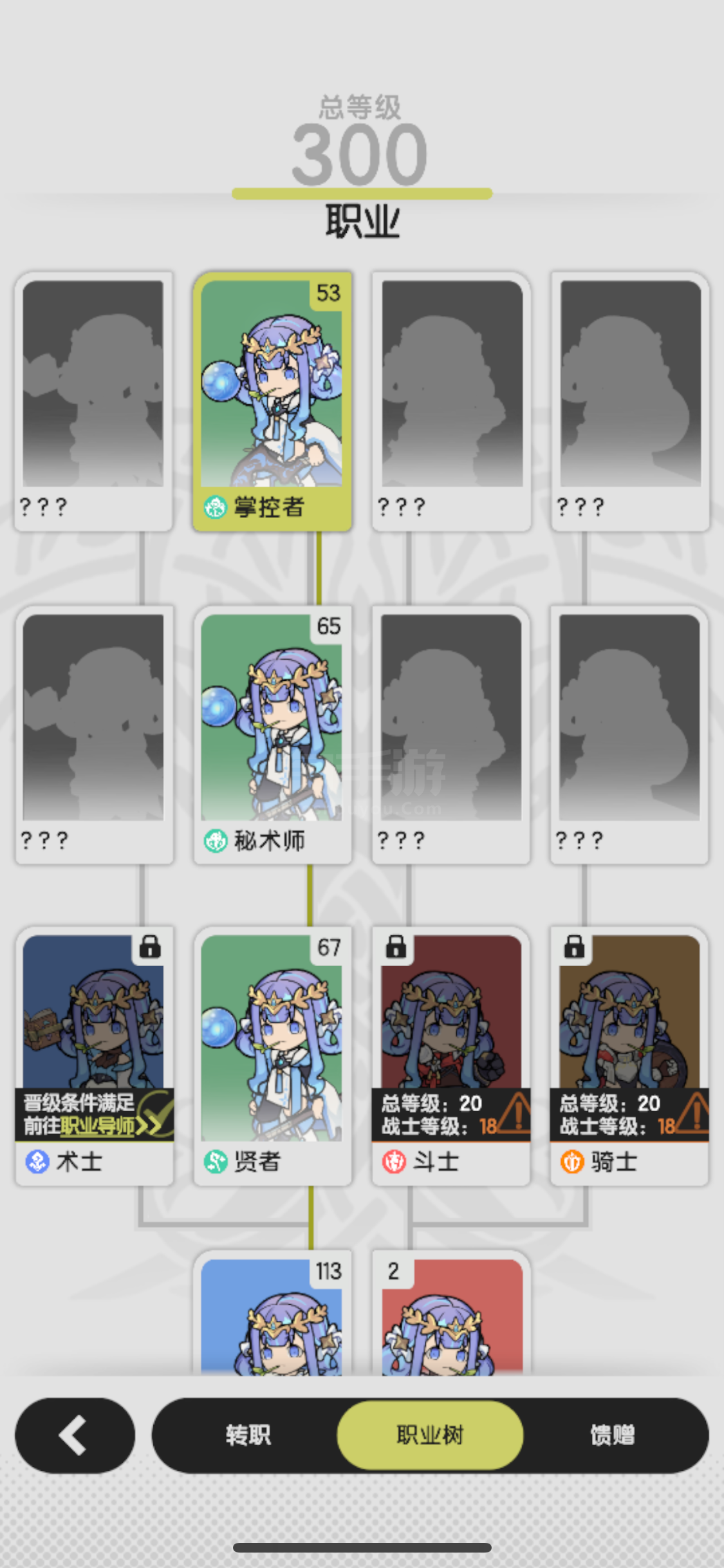View the 秘术师 job card
The height and width of the screenshot is (1568, 724).
pyautogui.click(x=272, y=734)
